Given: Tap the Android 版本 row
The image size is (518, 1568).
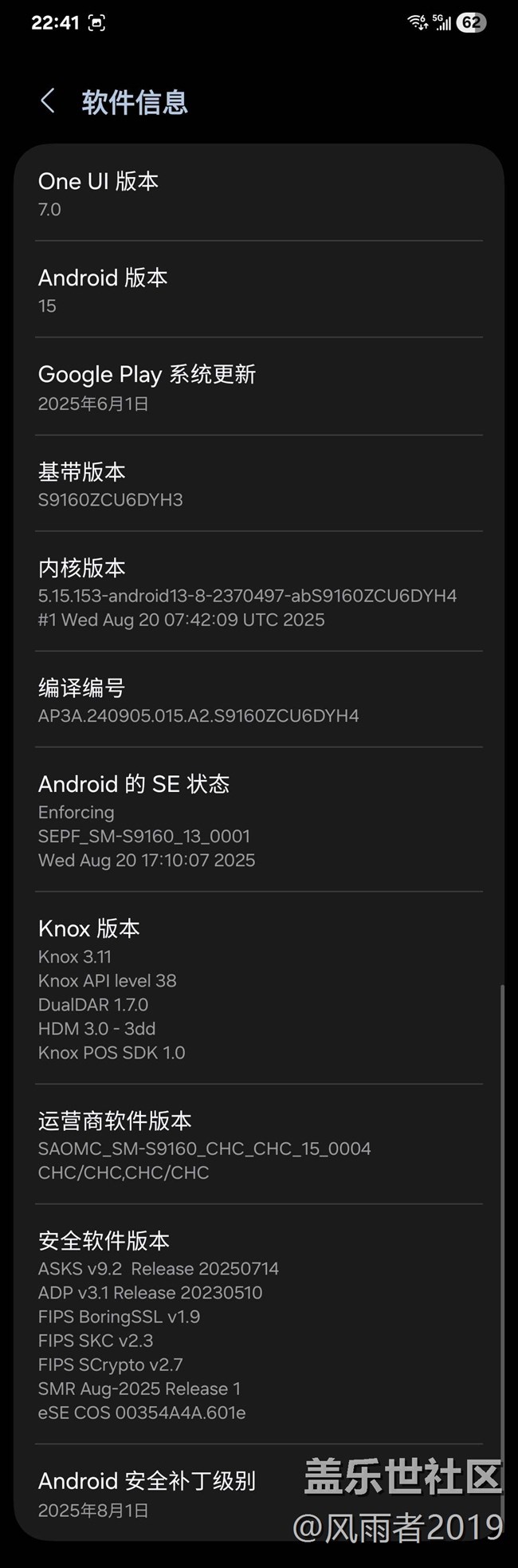Looking at the screenshot, I should [x=258, y=290].
